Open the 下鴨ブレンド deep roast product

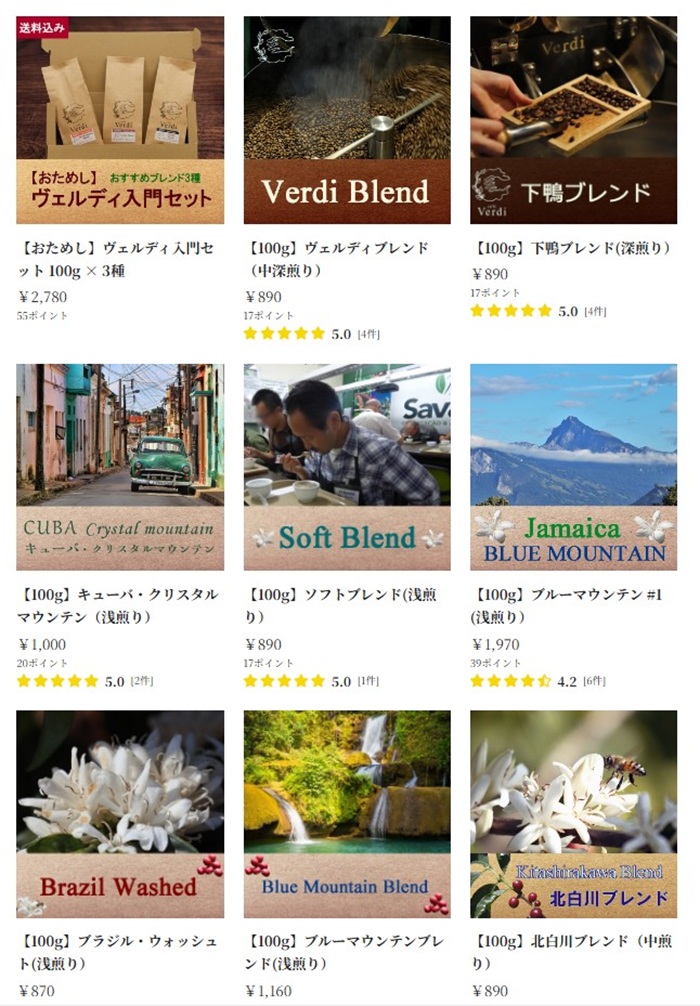[574, 120]
